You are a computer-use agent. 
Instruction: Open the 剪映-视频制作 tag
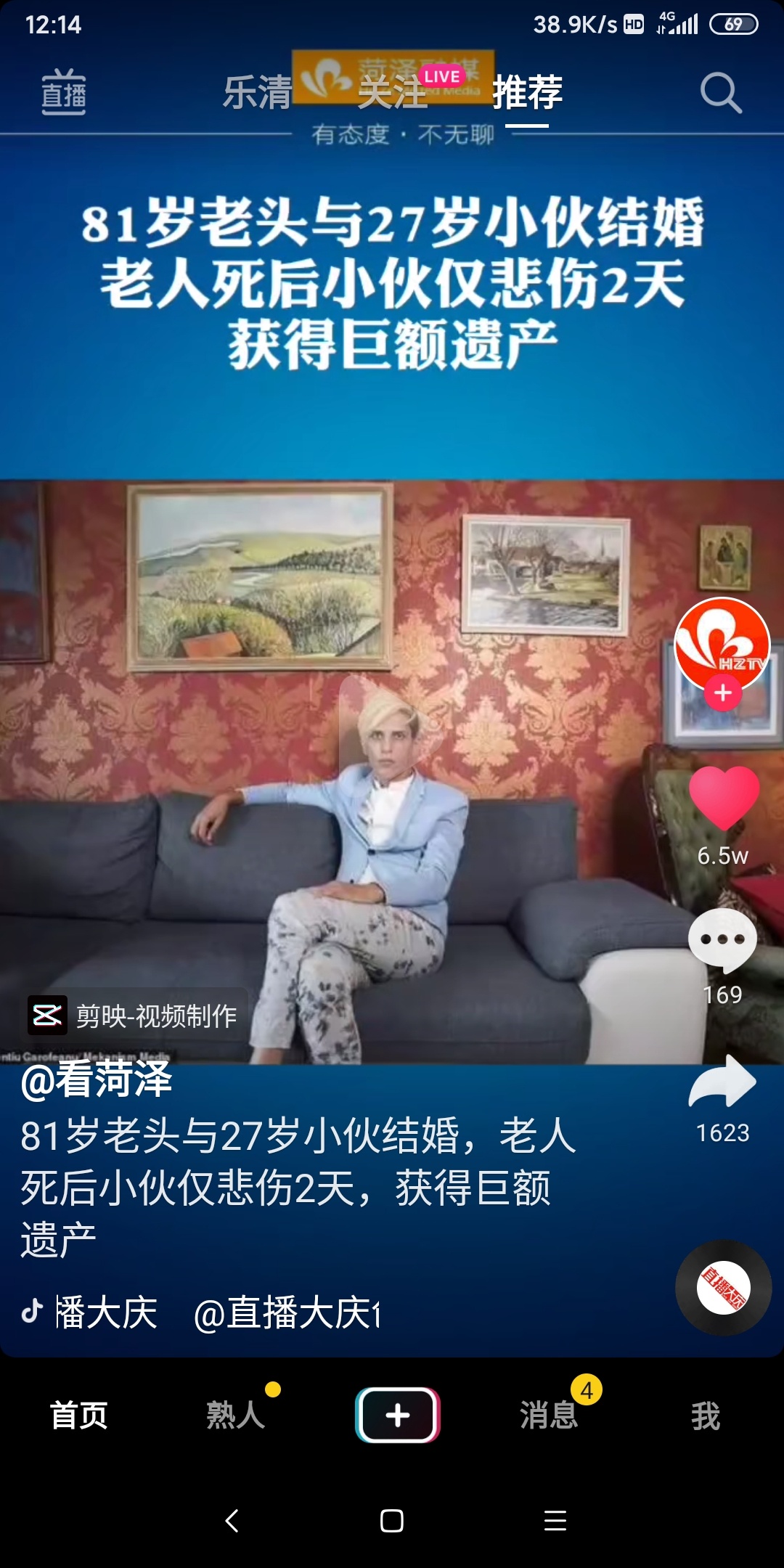point(134,1016)
